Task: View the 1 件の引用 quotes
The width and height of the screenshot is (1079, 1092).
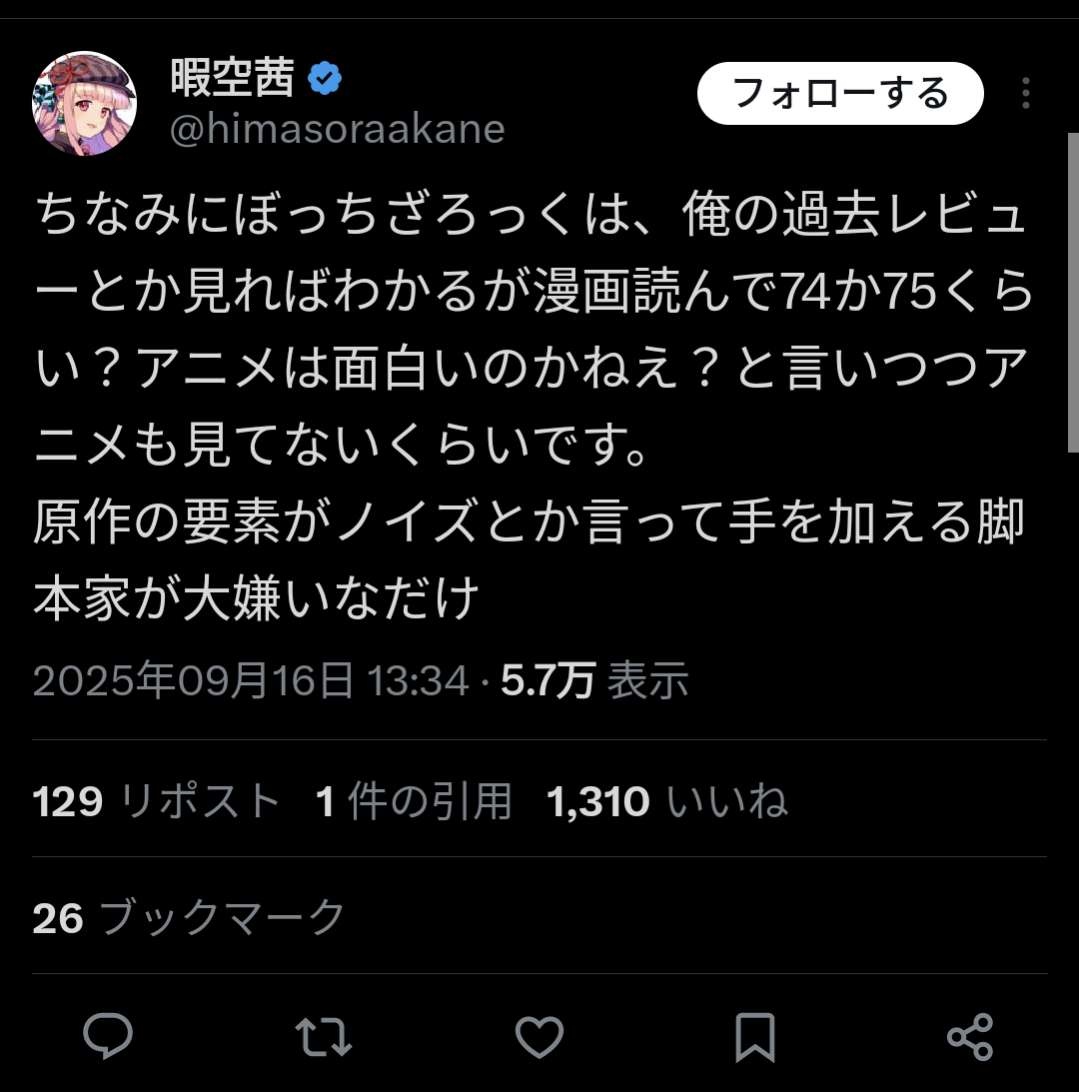Action: pyautogui.click(x=414, y=800)
